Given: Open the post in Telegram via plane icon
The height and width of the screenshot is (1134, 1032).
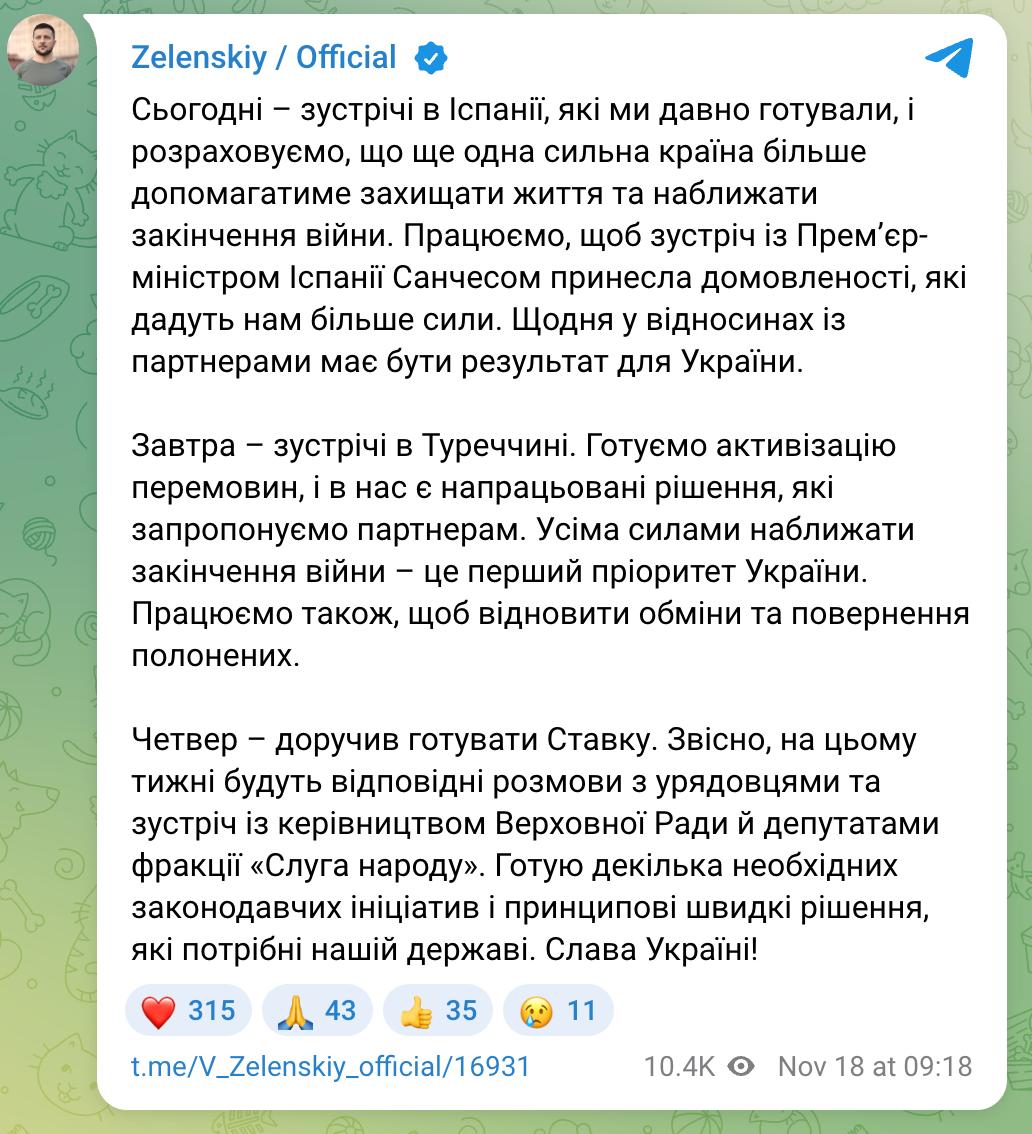Looking at the screenshot, I should pos(947,60).
